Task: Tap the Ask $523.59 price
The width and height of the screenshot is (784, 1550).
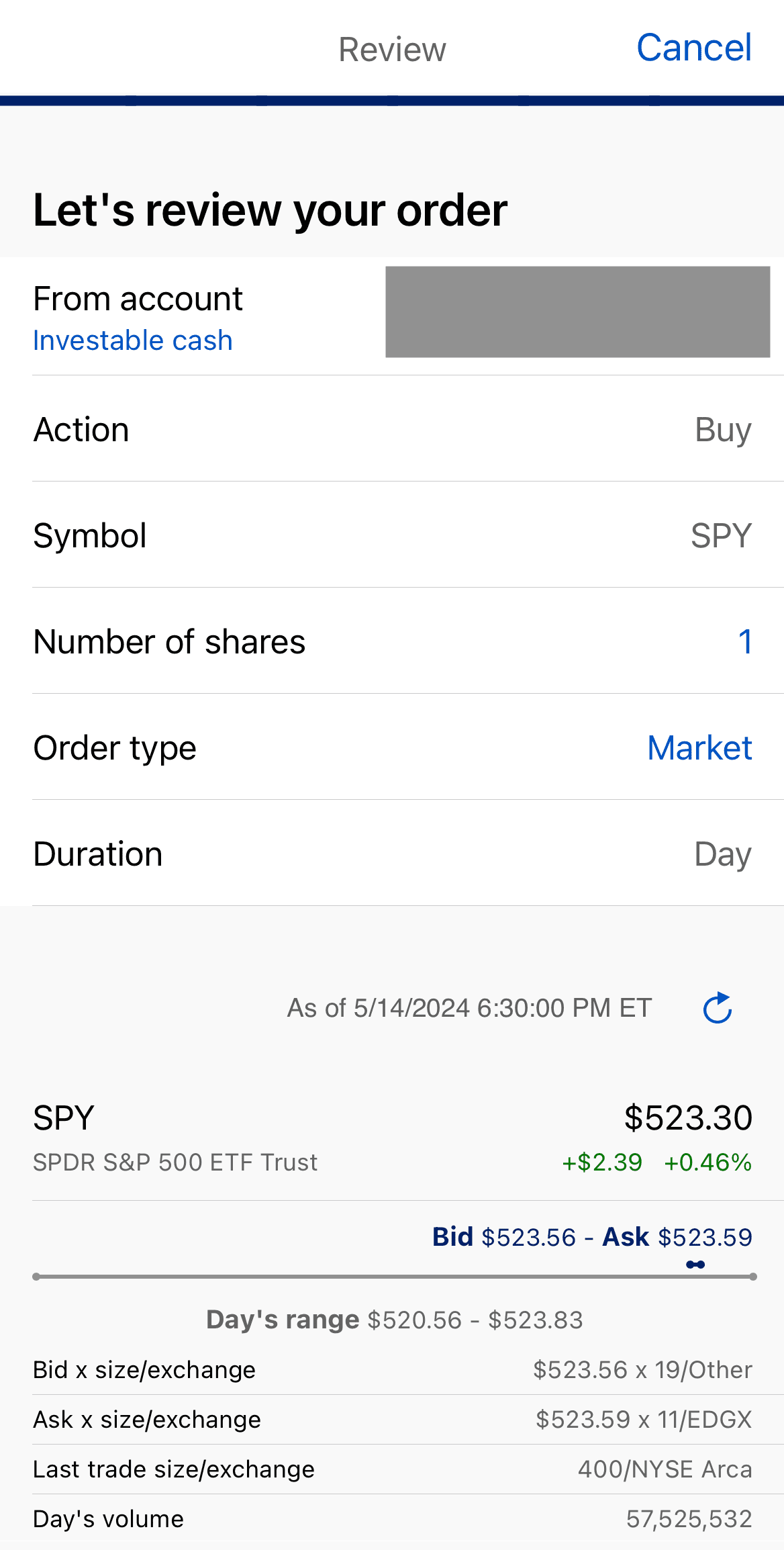Action: pyautogui.click(x=705, y=1236)
